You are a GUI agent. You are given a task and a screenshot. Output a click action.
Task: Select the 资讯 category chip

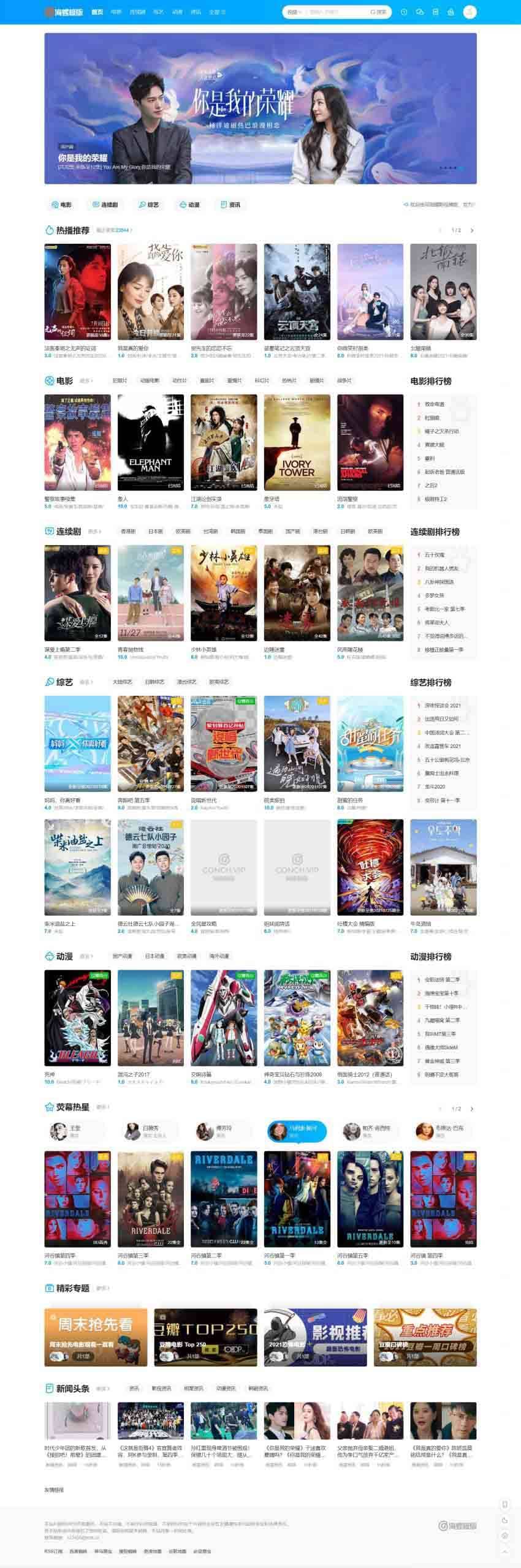click(x=230, y=205)
